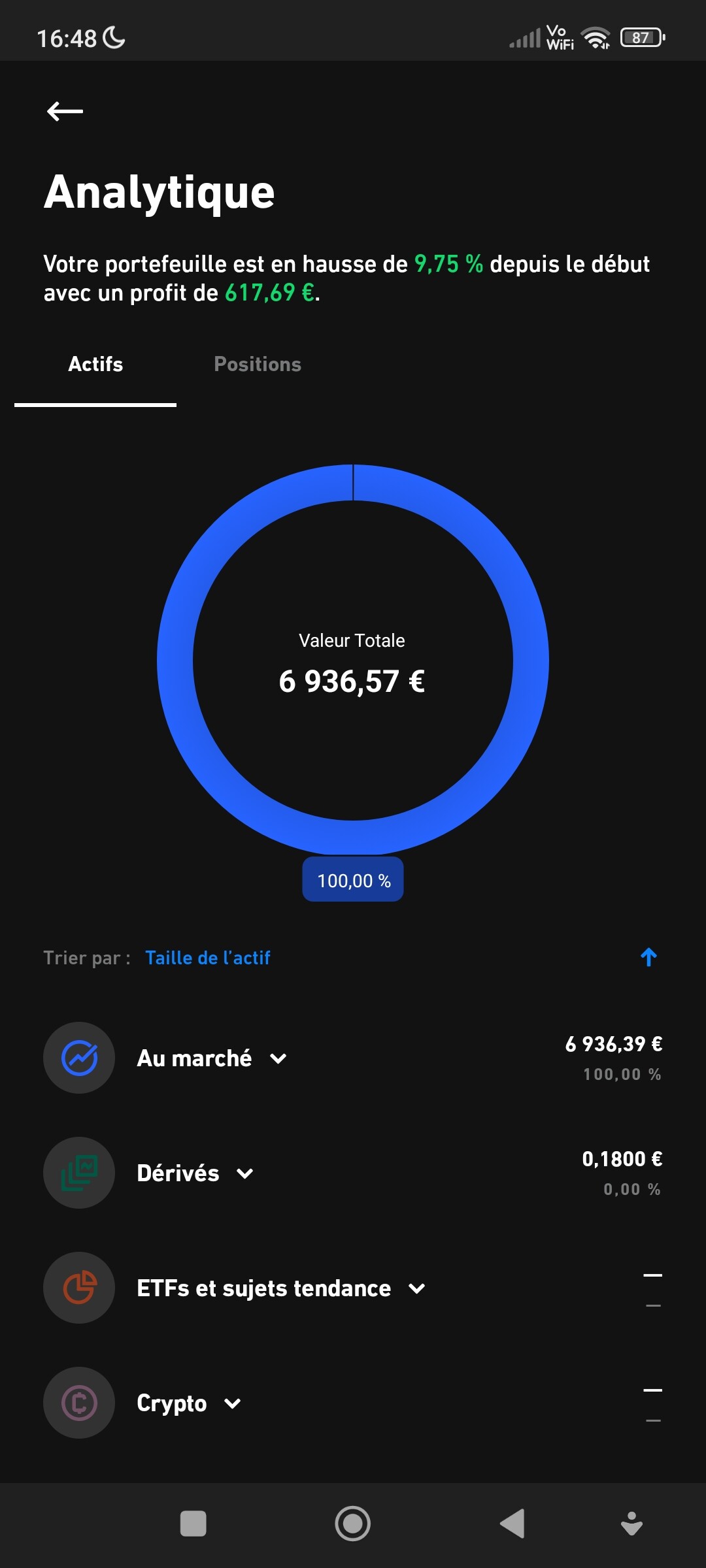The image size is (706, 1568).
Task: Switch to the Positions tab
Action: pos(258,364)
